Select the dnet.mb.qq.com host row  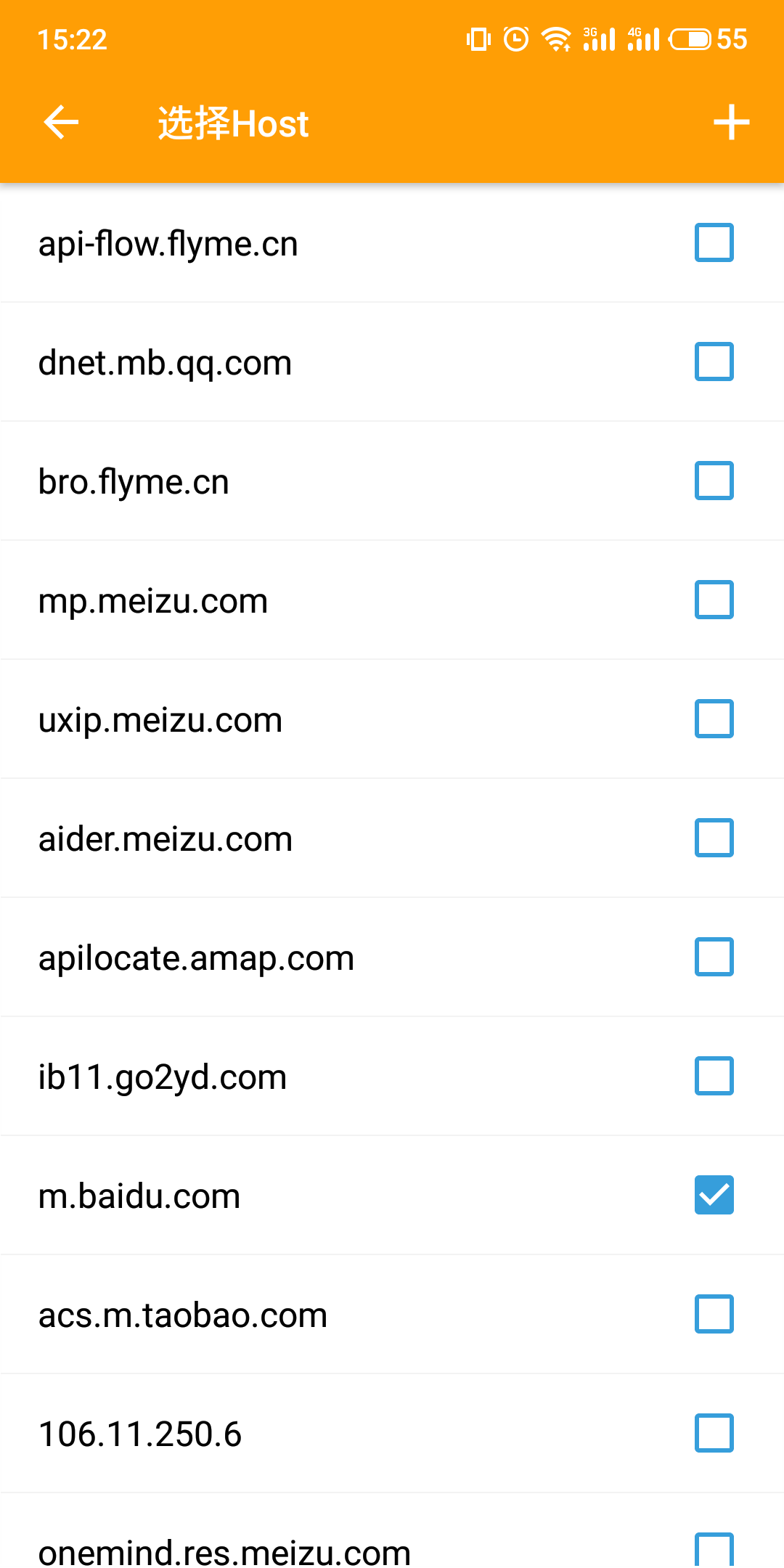(392, 362)
